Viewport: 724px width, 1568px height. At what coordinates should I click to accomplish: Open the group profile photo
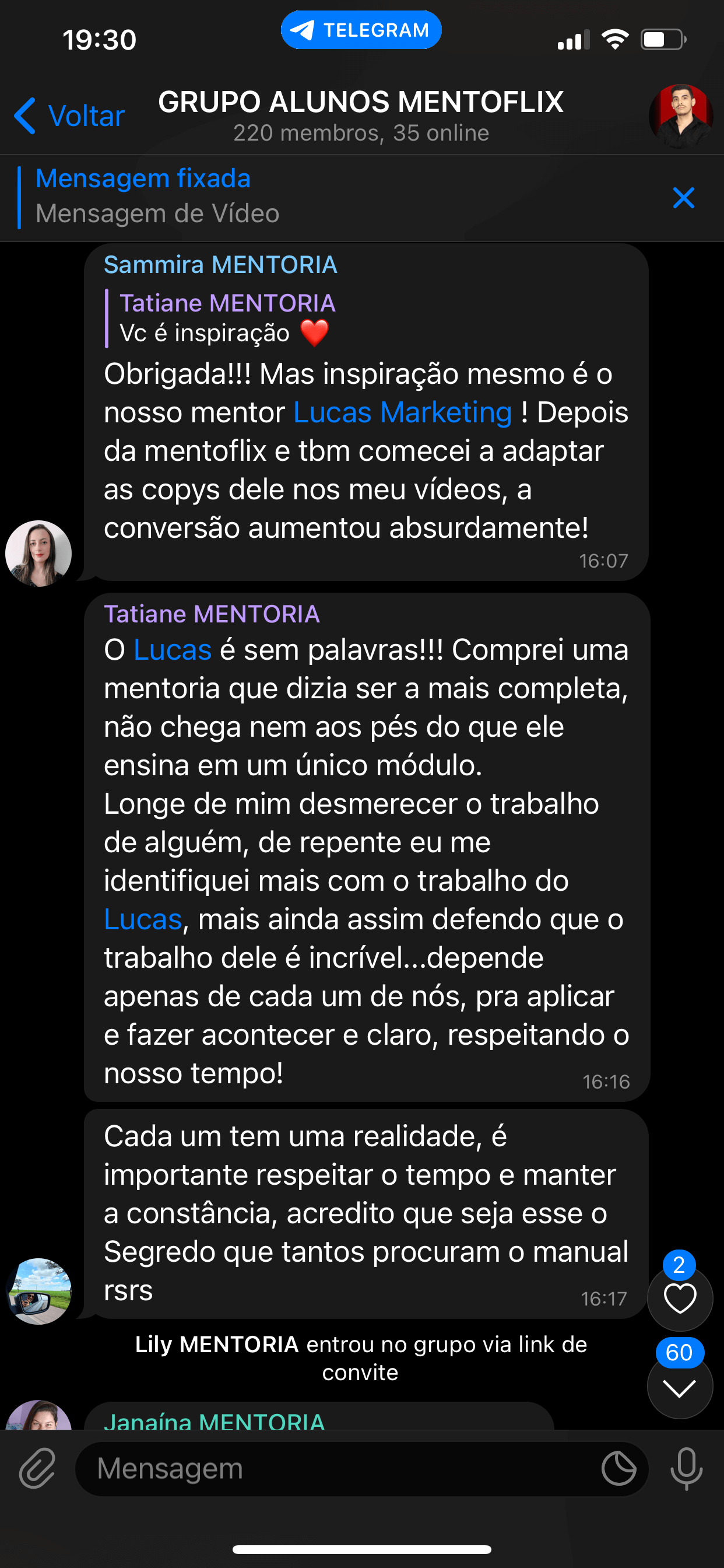pyautogui.click(x=680, y=116)
